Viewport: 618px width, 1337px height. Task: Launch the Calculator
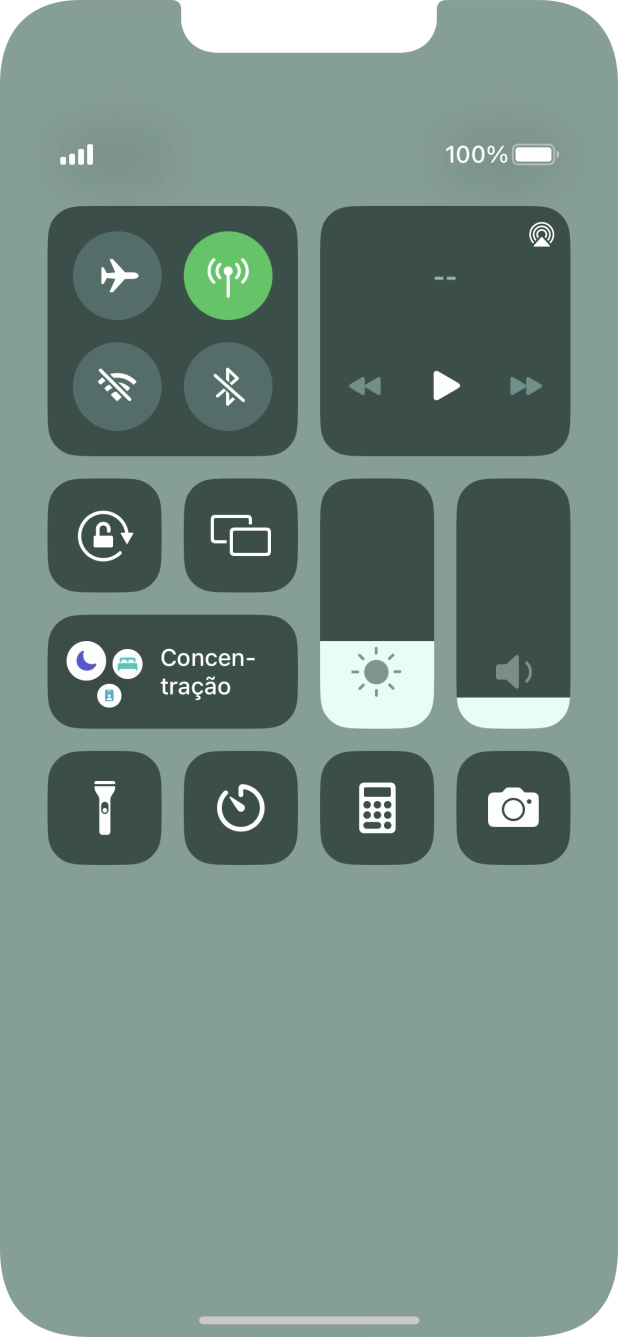377,808
